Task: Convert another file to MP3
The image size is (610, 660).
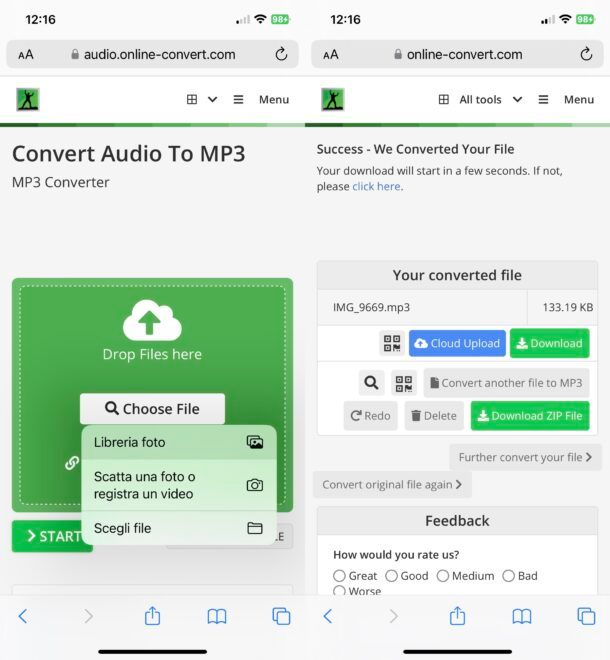Action: coord(506,382)
